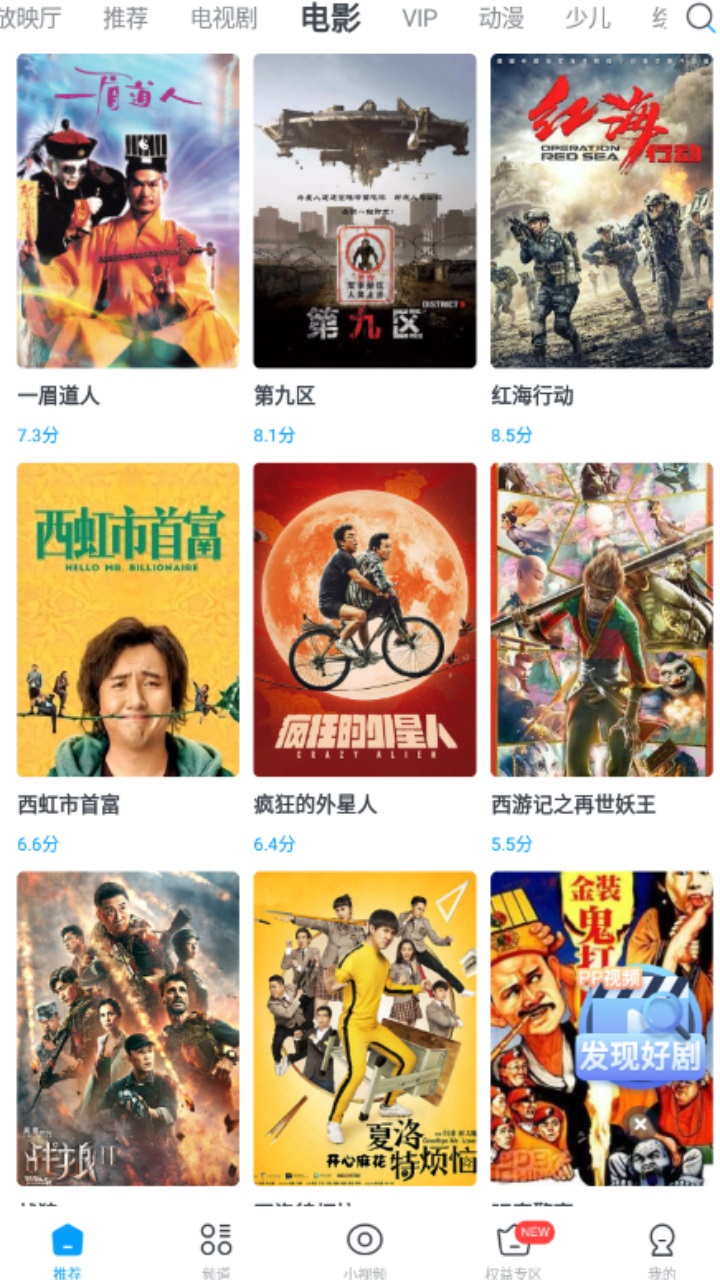Switch to the 少儿 tab
Screen dimensions: 720x1280
[587, 18]
